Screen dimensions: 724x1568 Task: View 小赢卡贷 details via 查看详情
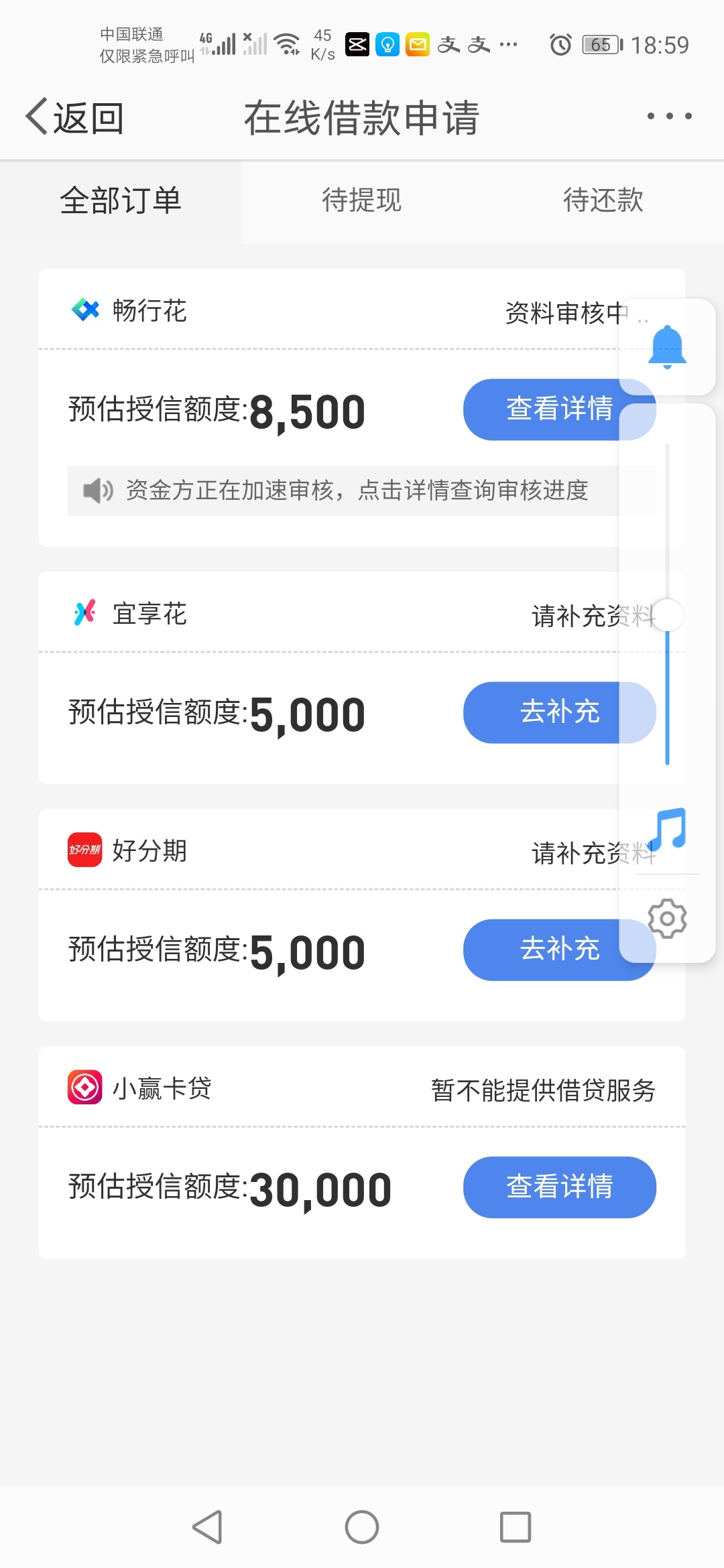pos(559,1187)
